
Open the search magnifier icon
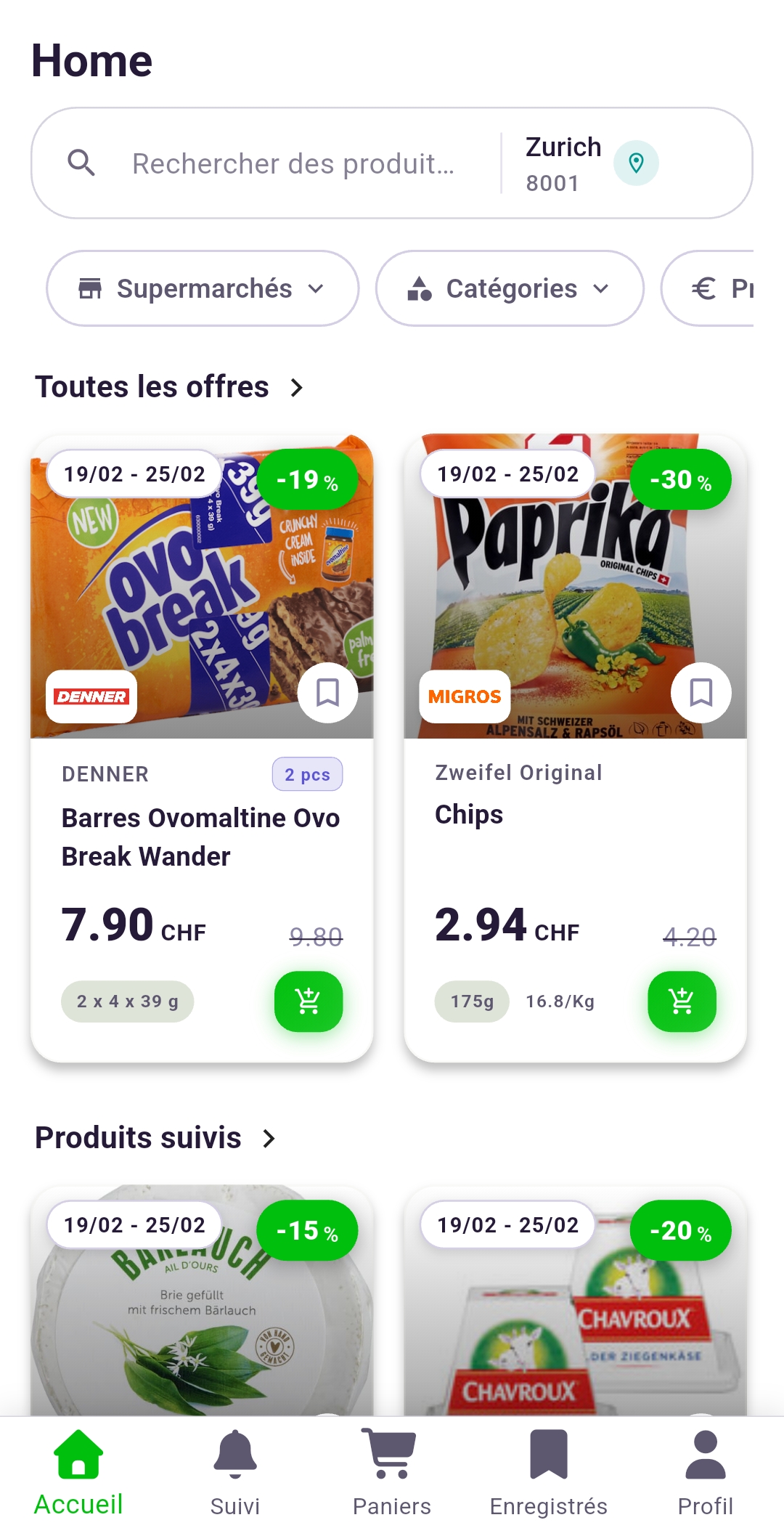coord(82,163)
